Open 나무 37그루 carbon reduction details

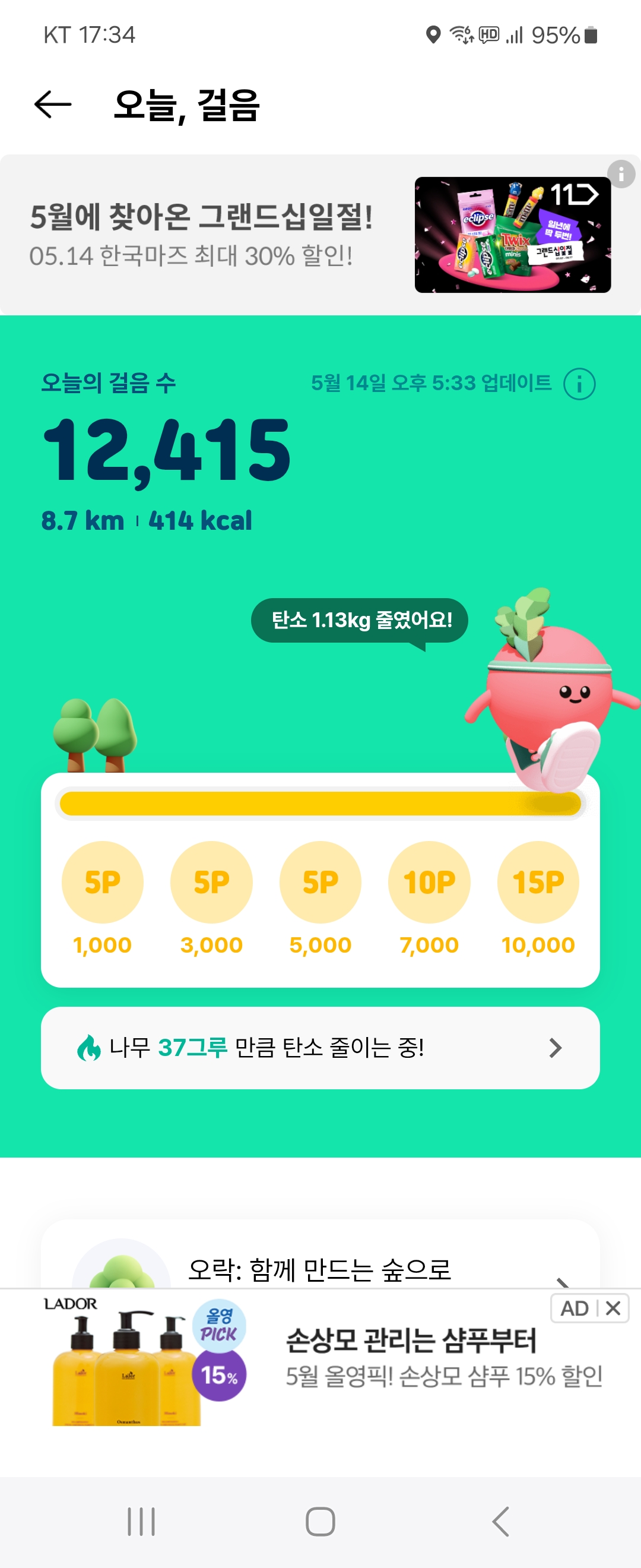click(320, 1048)
